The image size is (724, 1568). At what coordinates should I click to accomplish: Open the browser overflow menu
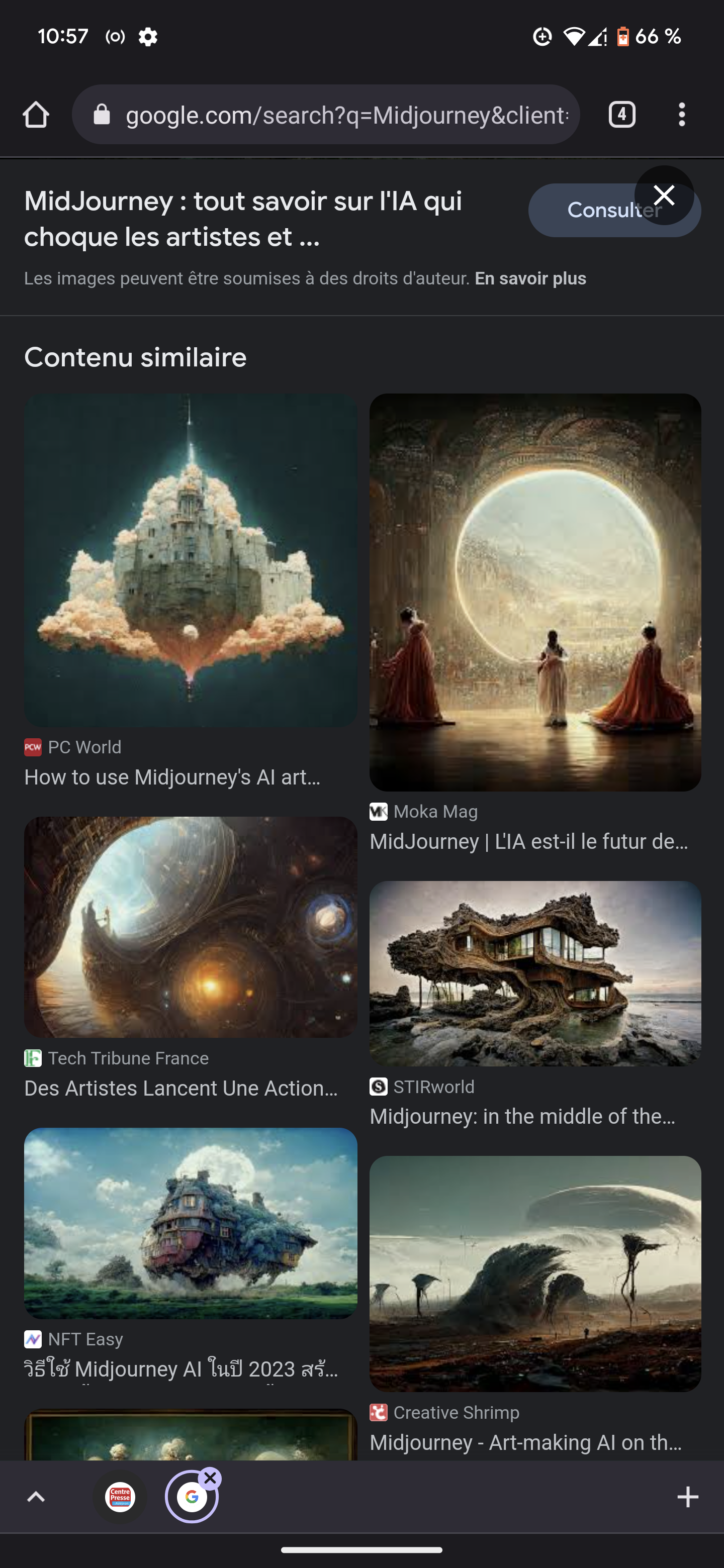point(681,115)
